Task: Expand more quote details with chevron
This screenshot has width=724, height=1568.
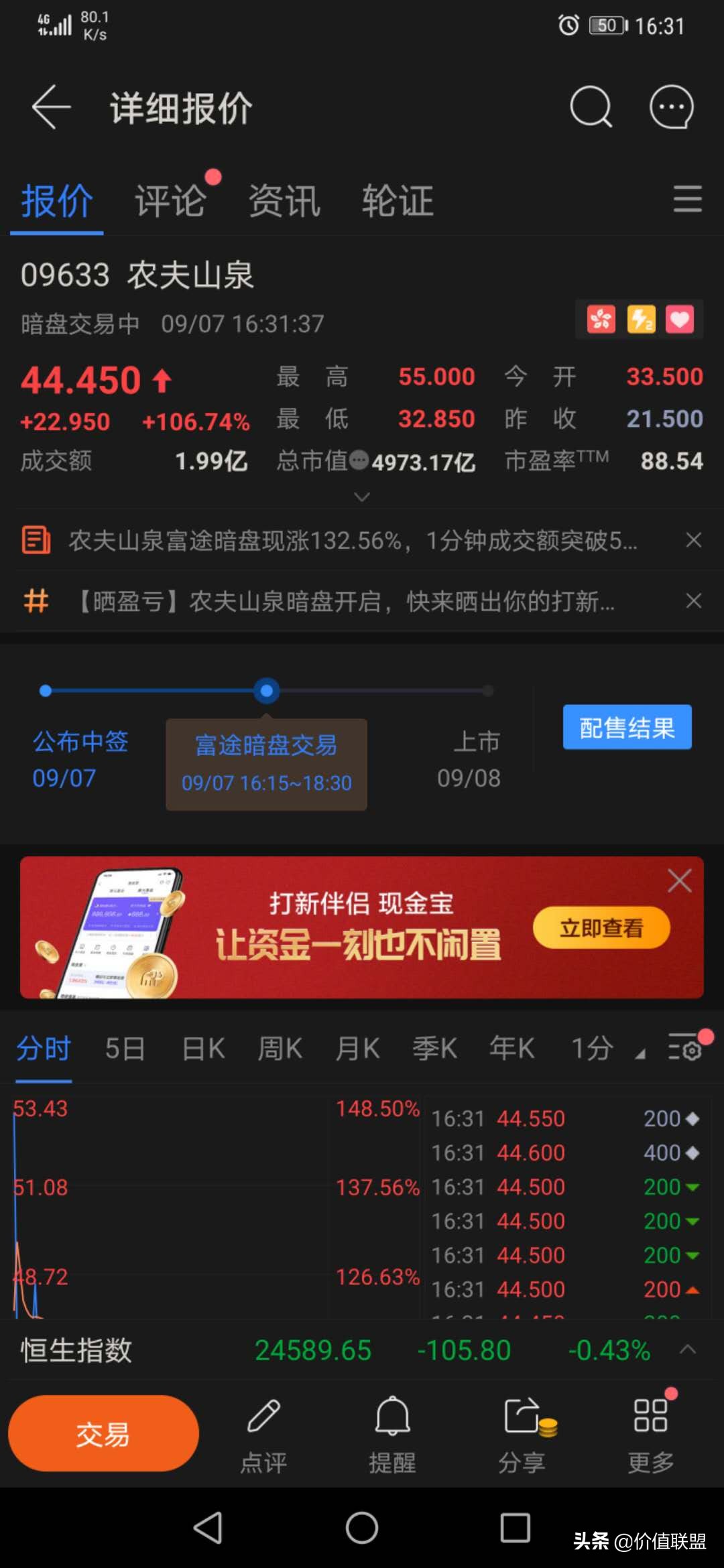Action: click(362, 497)
